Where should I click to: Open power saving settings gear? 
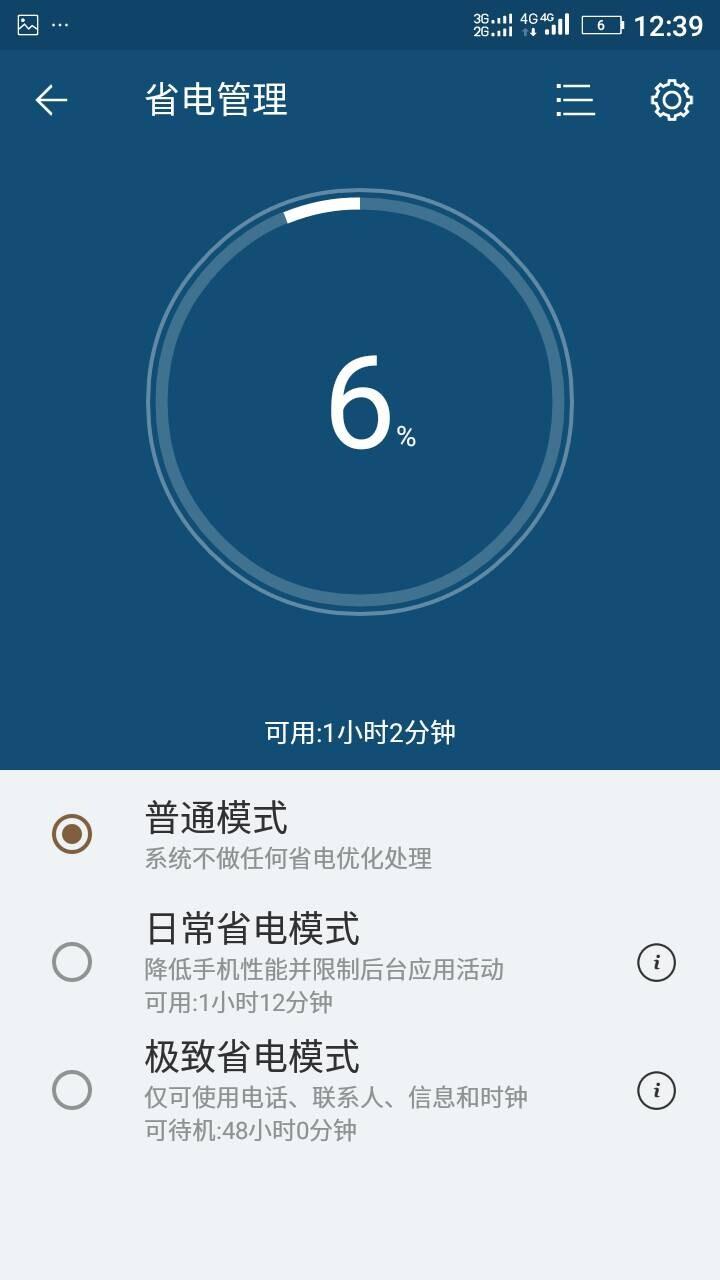pos(671,100)
